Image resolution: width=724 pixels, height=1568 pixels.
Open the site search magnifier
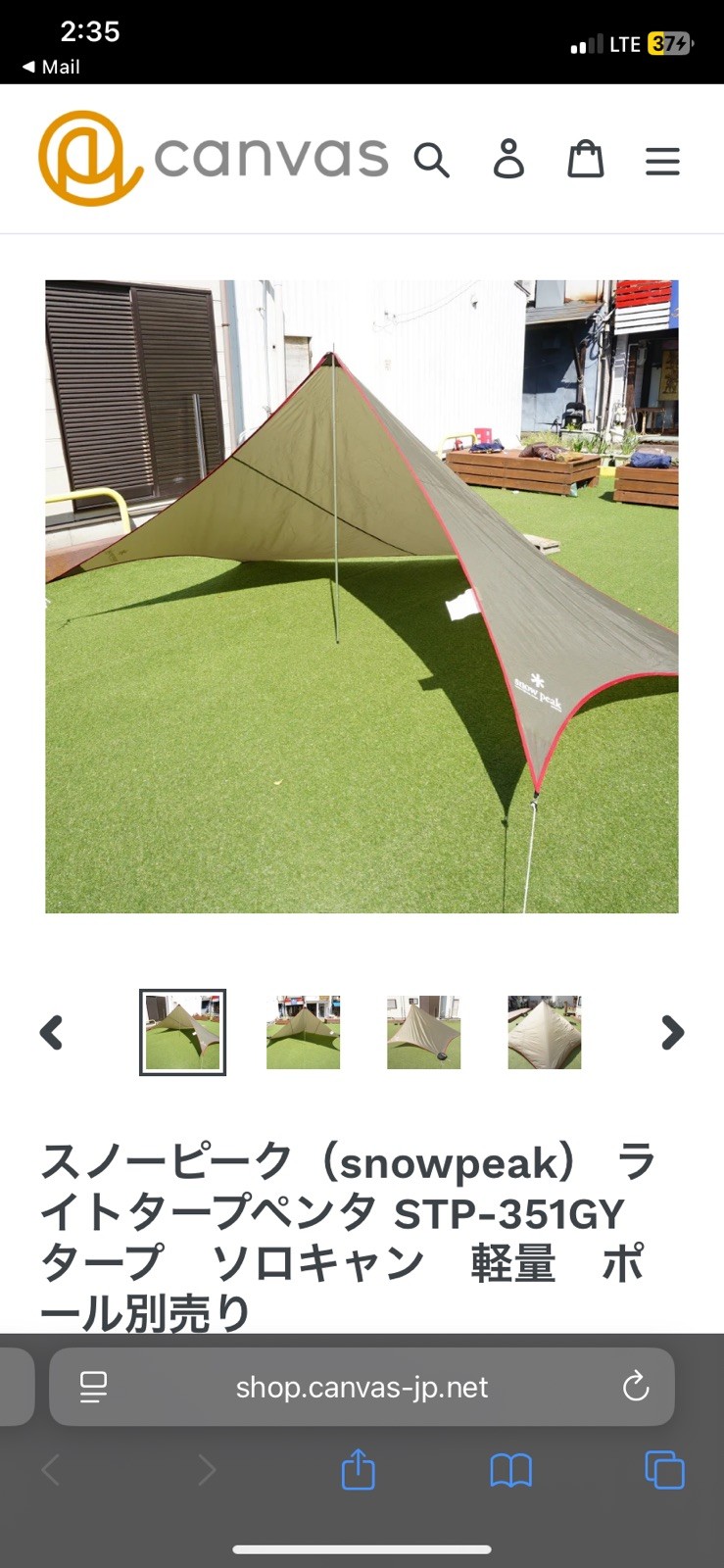click(431, 159)
